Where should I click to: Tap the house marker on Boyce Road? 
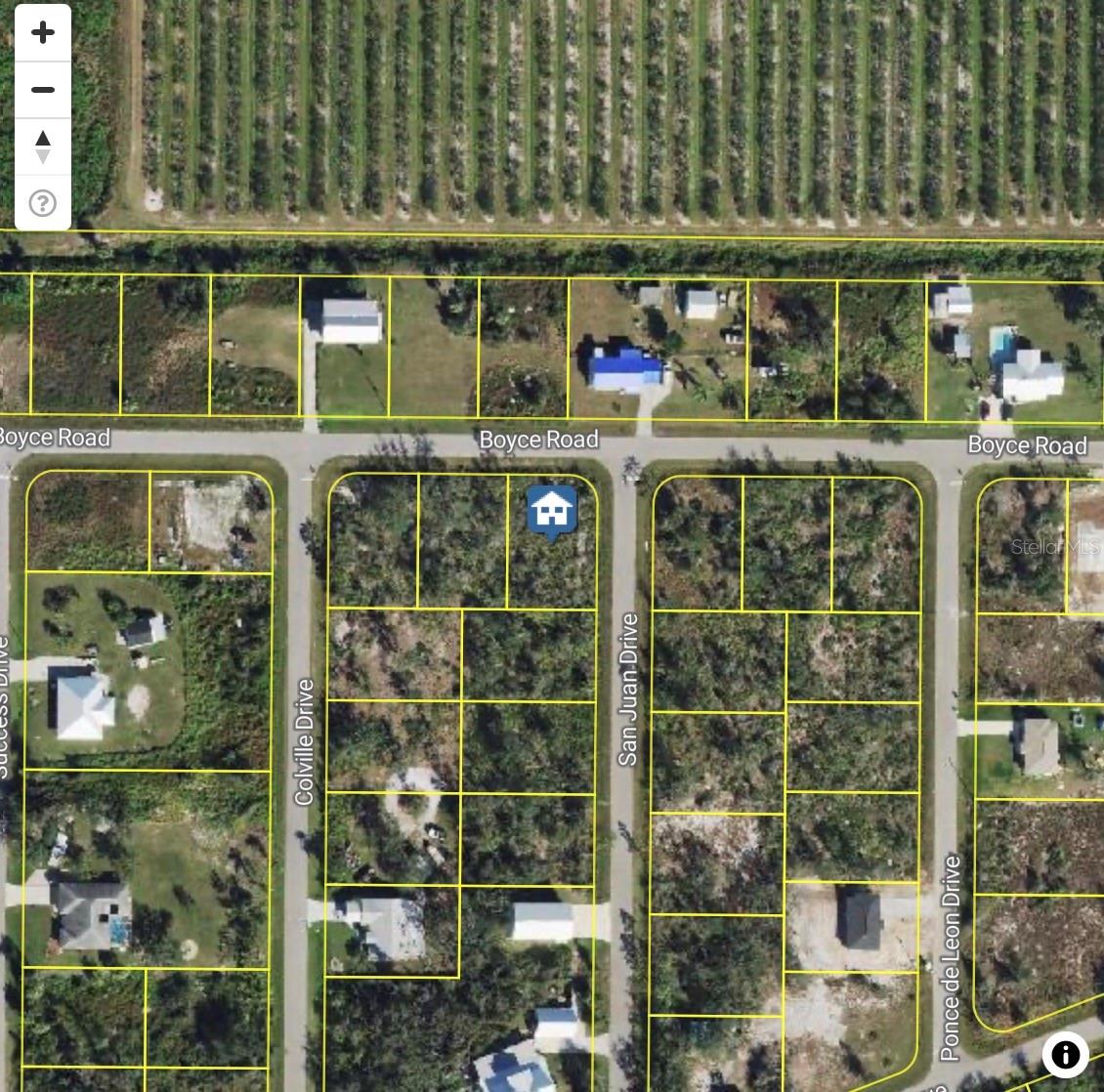tap(552, 511)
